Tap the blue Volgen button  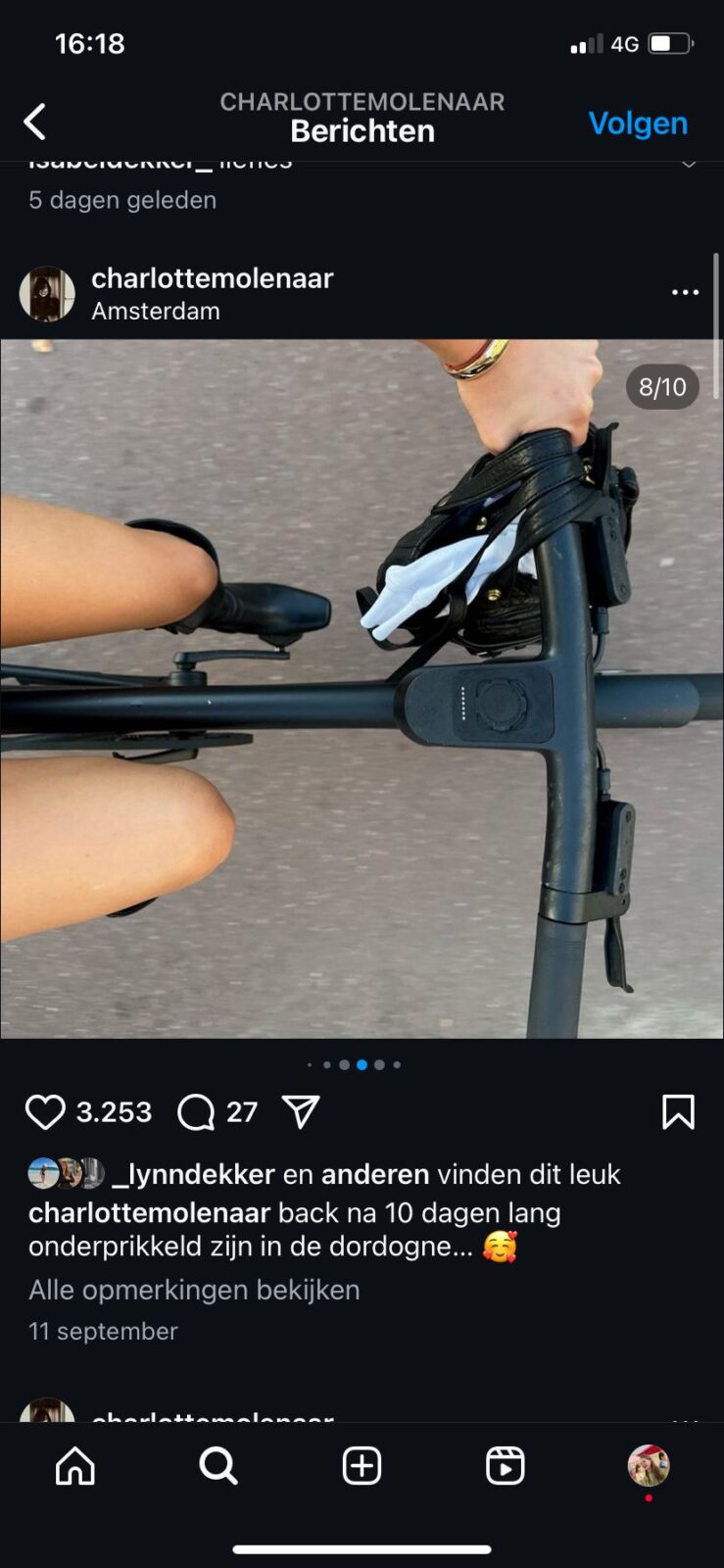click(x=638, y=123)
